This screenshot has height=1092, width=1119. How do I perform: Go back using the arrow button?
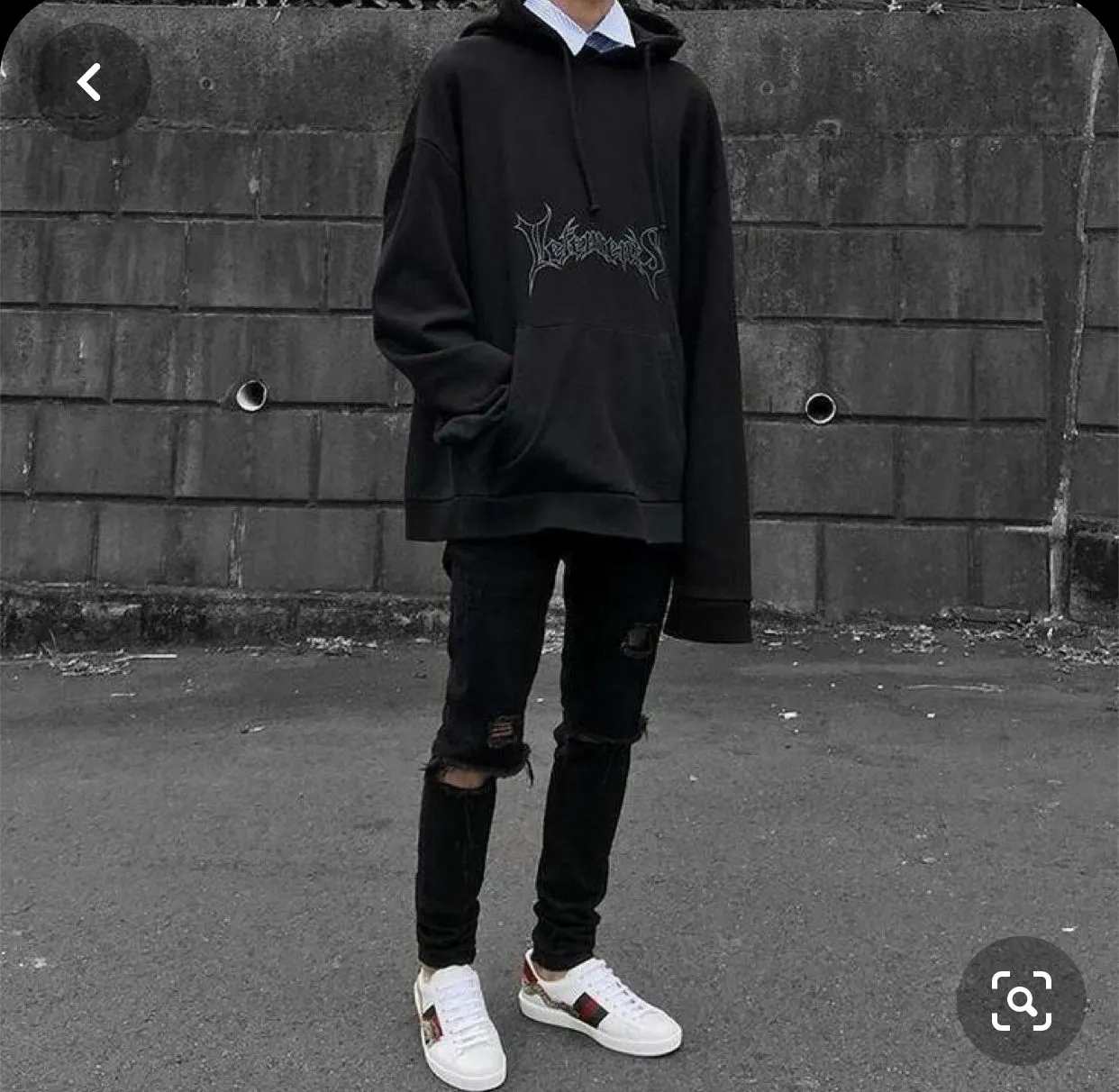[90, 82]
